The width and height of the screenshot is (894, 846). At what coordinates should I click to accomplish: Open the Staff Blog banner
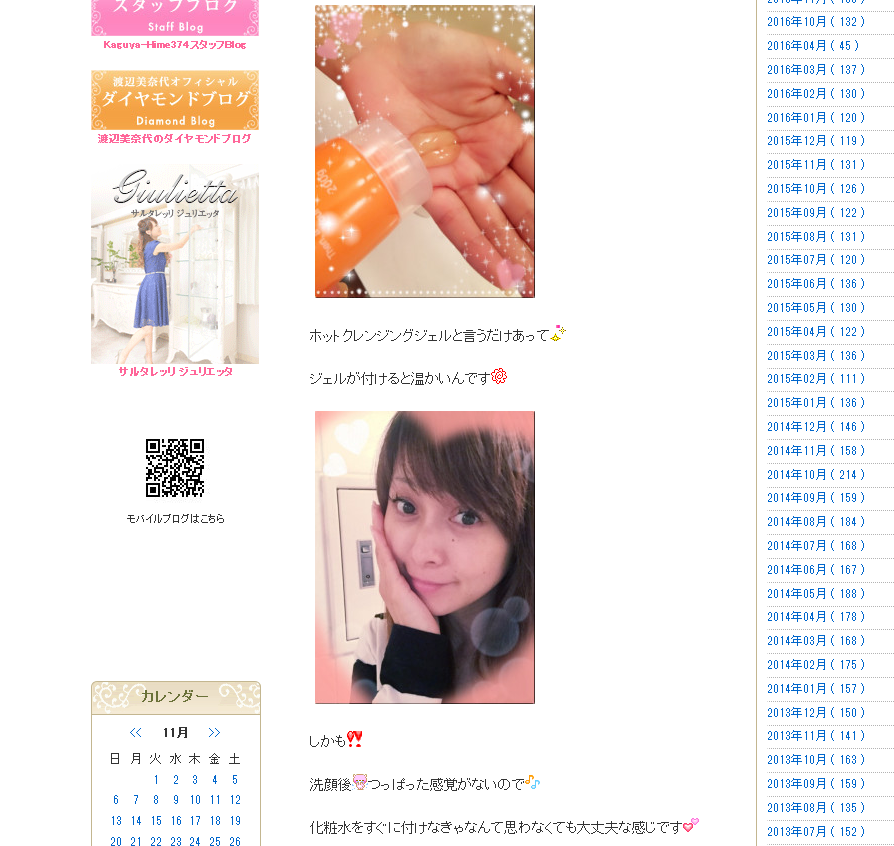click(x=175, y=18)
